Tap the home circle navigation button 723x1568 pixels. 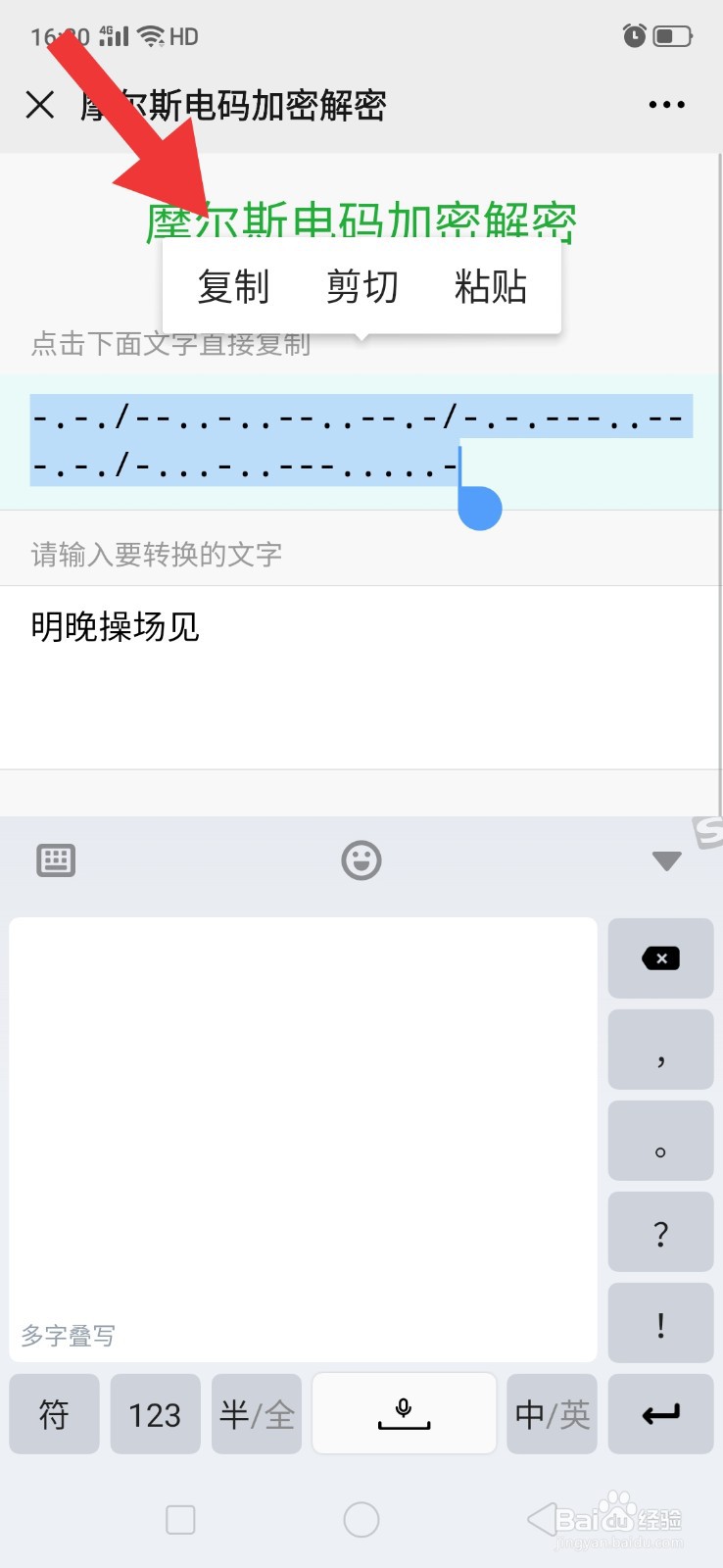361,1519
